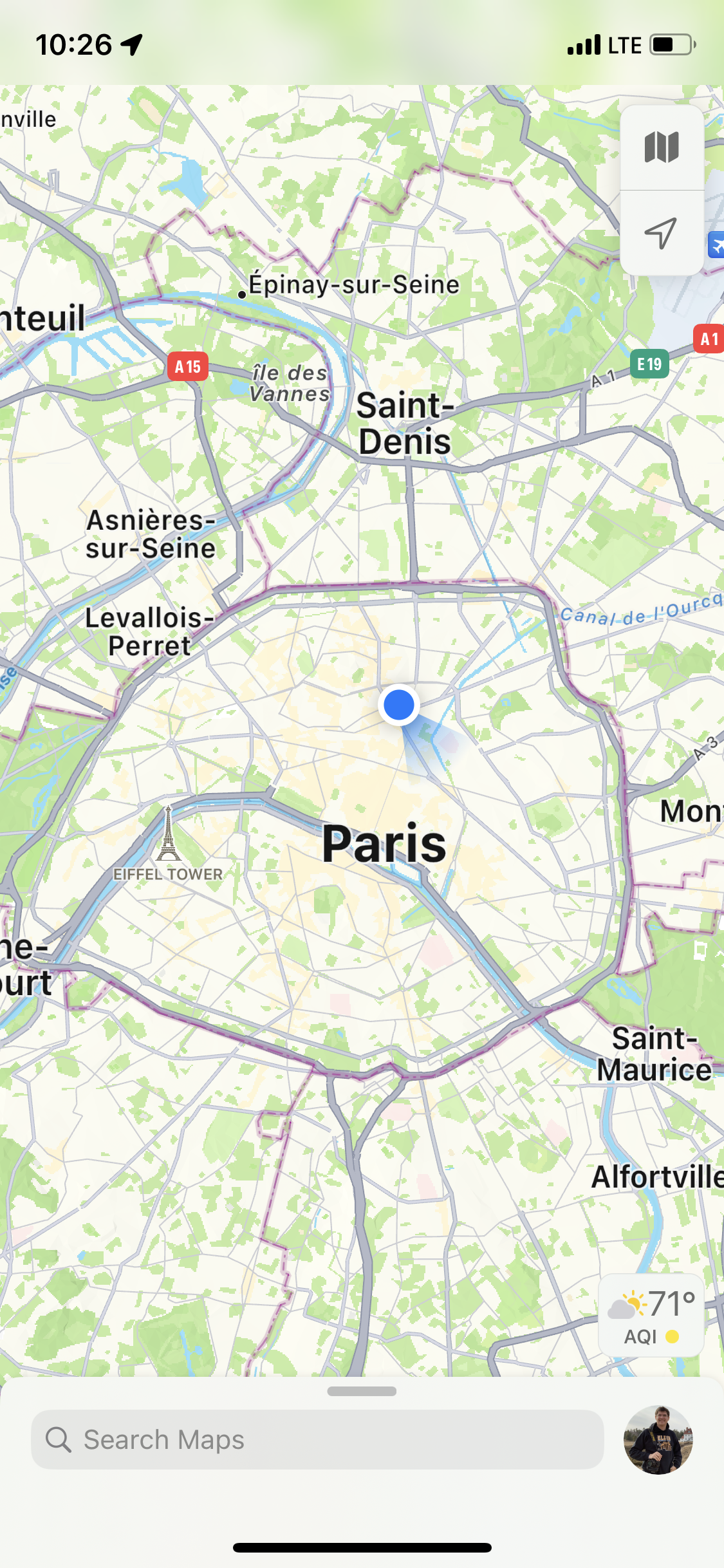Tap the Search Maps field
The width and height of the screenshot is (724, 1568).
tap(317, 1440)
